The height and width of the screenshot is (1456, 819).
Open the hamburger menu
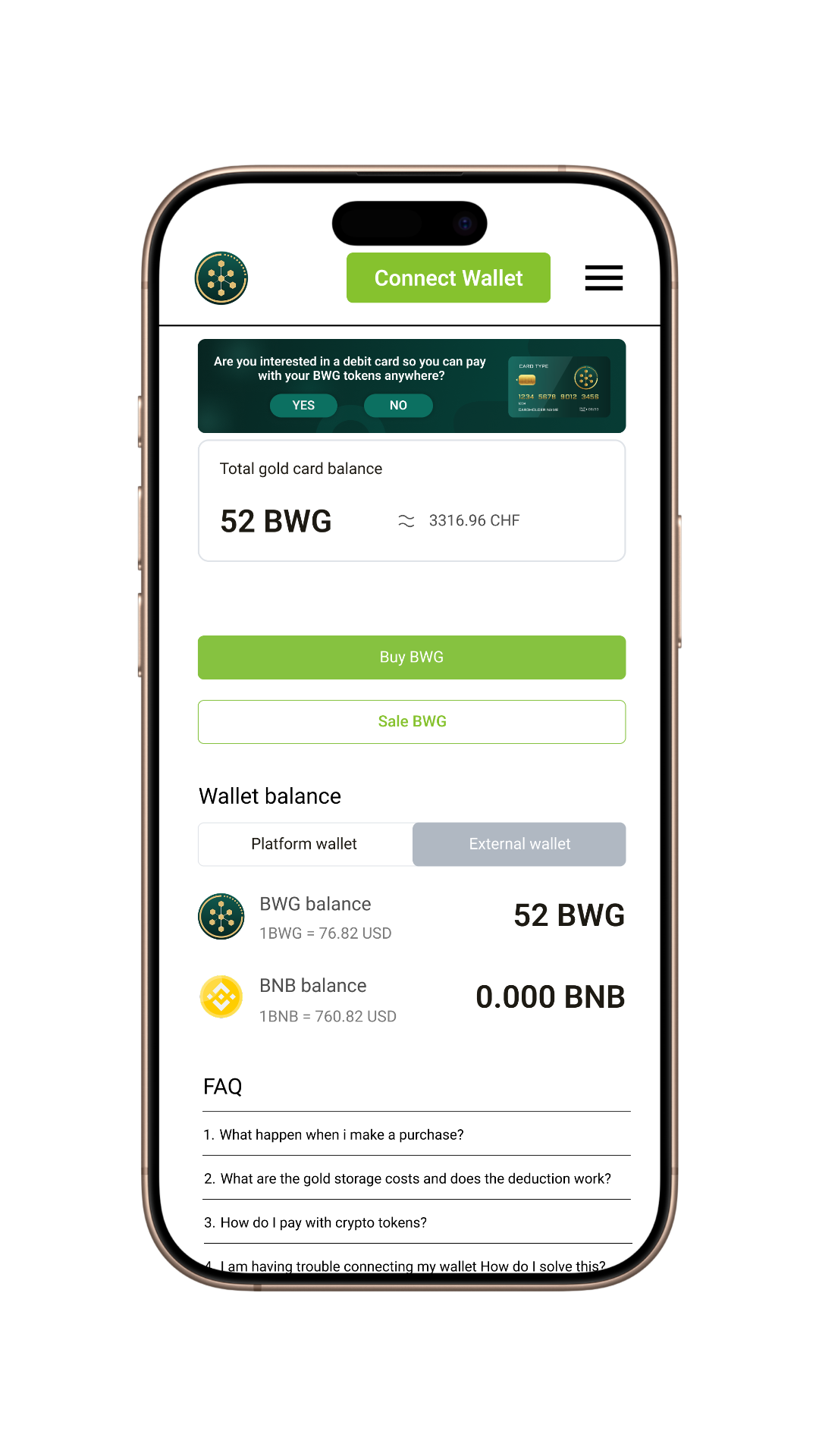click(604, 278)
